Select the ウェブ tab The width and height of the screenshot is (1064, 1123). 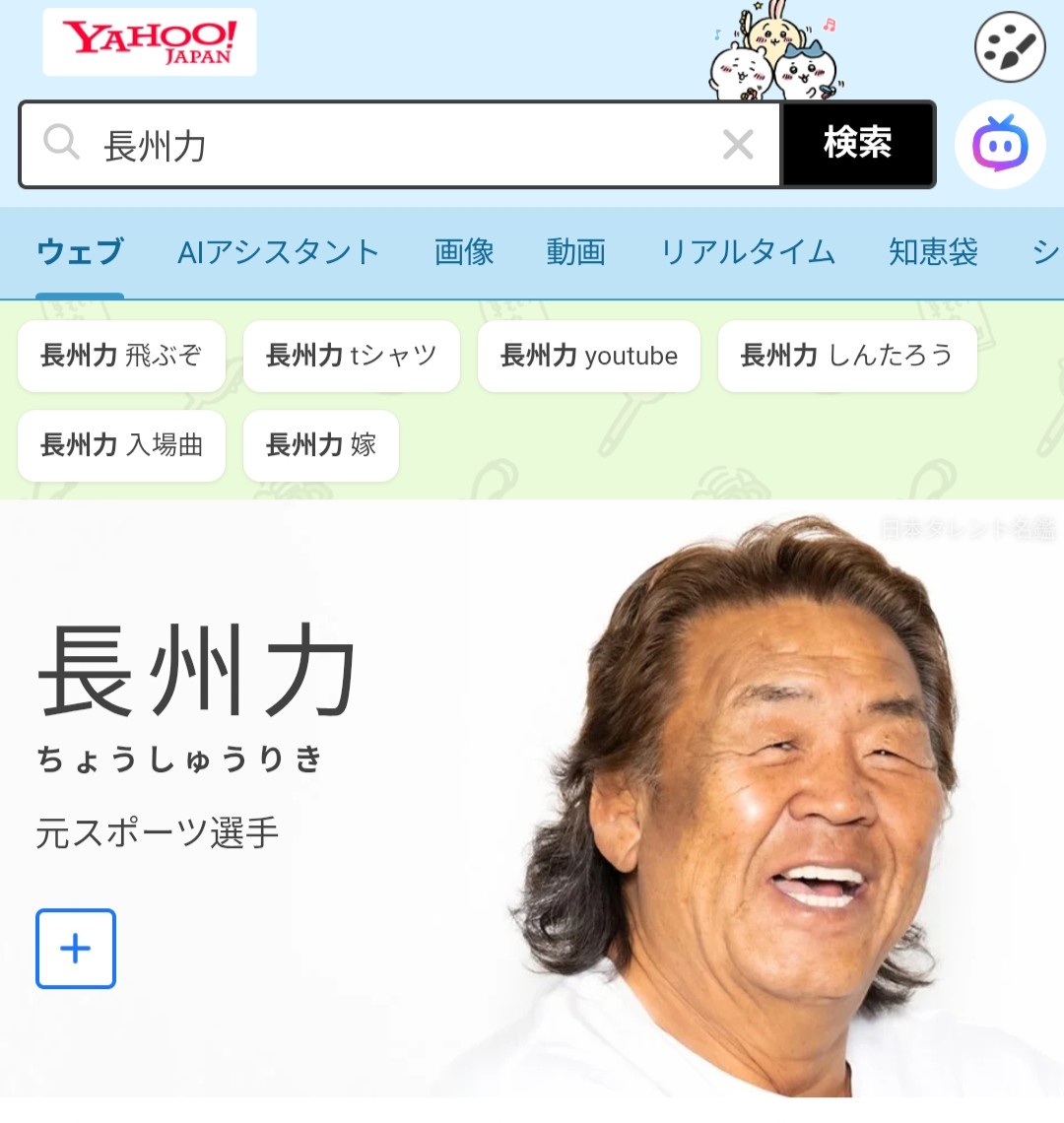click(80, 252)
